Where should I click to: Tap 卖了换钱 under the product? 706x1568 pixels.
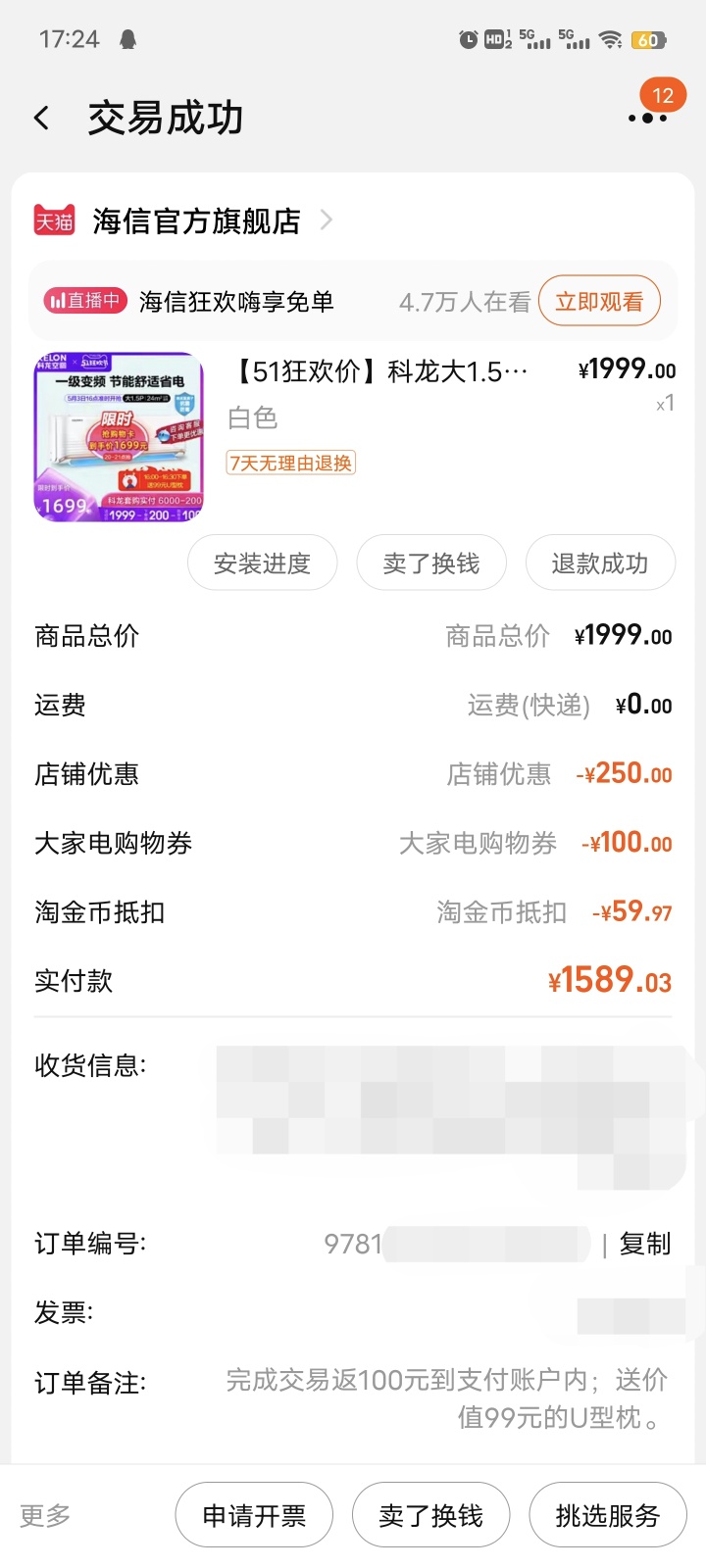coord(431,563)
